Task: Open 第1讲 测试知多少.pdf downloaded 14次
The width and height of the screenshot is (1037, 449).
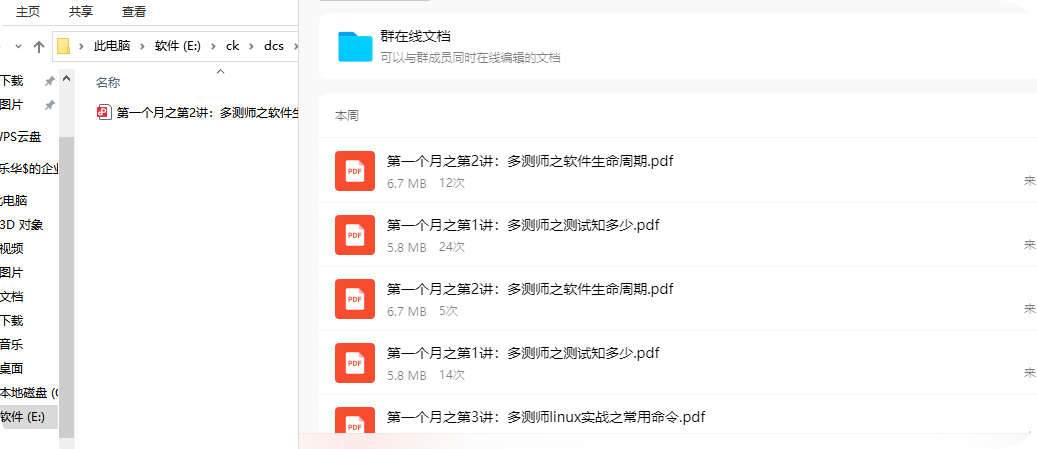Action: pos(522,353)
